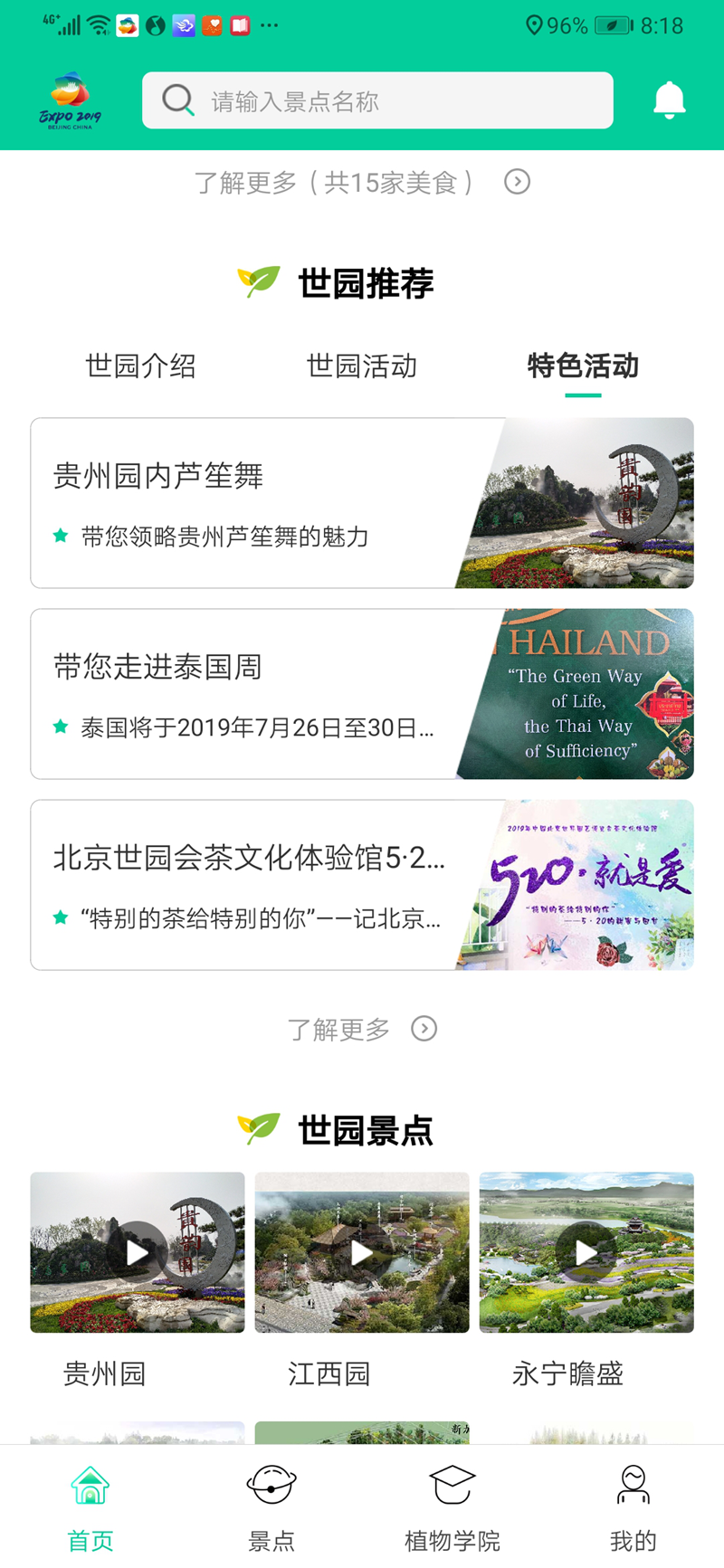Open the 带您走进泰国周 activity card
The width and height of the screenshot is (724, 1568).
coord(362,694)
